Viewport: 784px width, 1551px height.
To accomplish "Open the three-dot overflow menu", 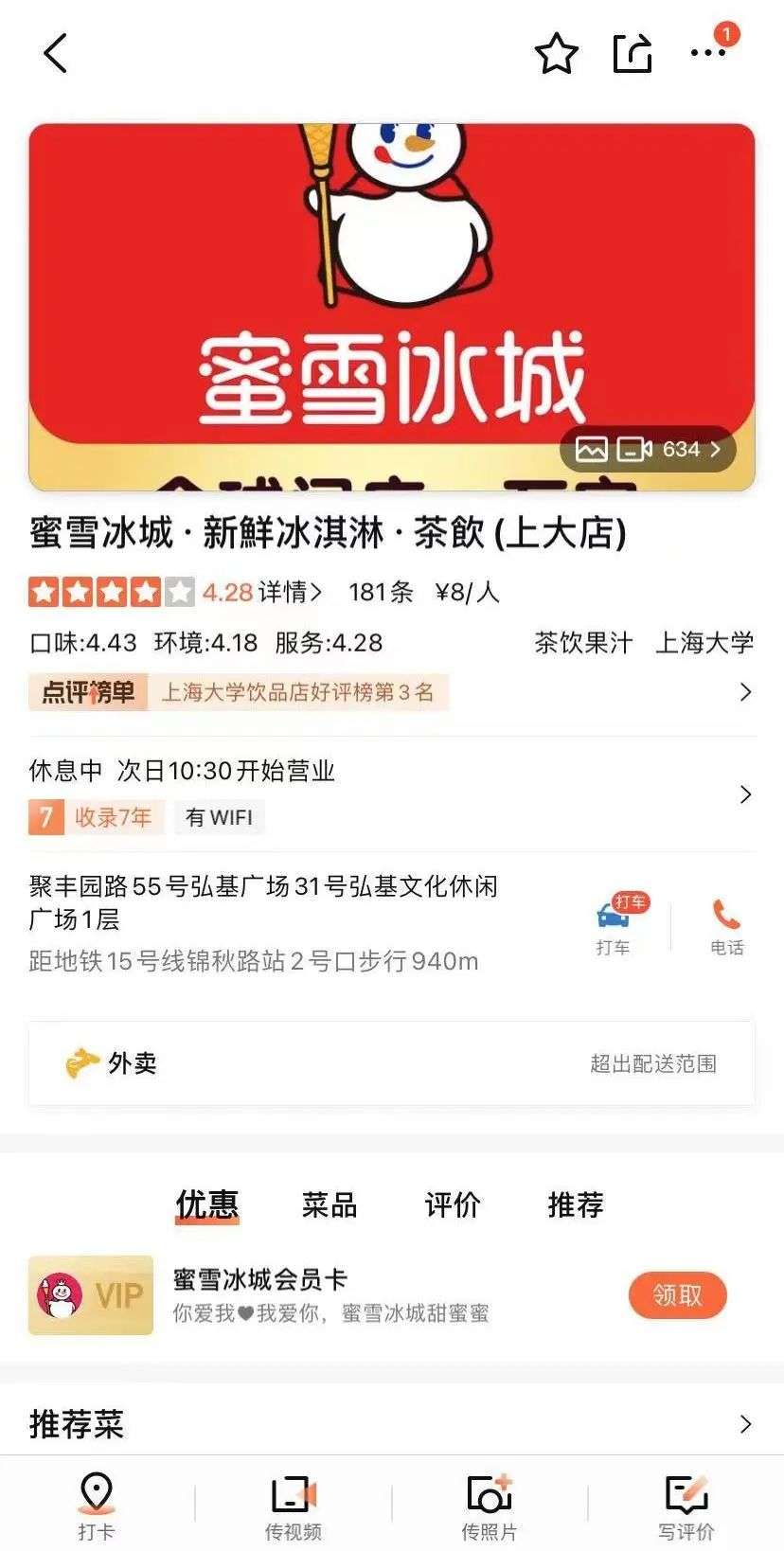I will point(708,53).
